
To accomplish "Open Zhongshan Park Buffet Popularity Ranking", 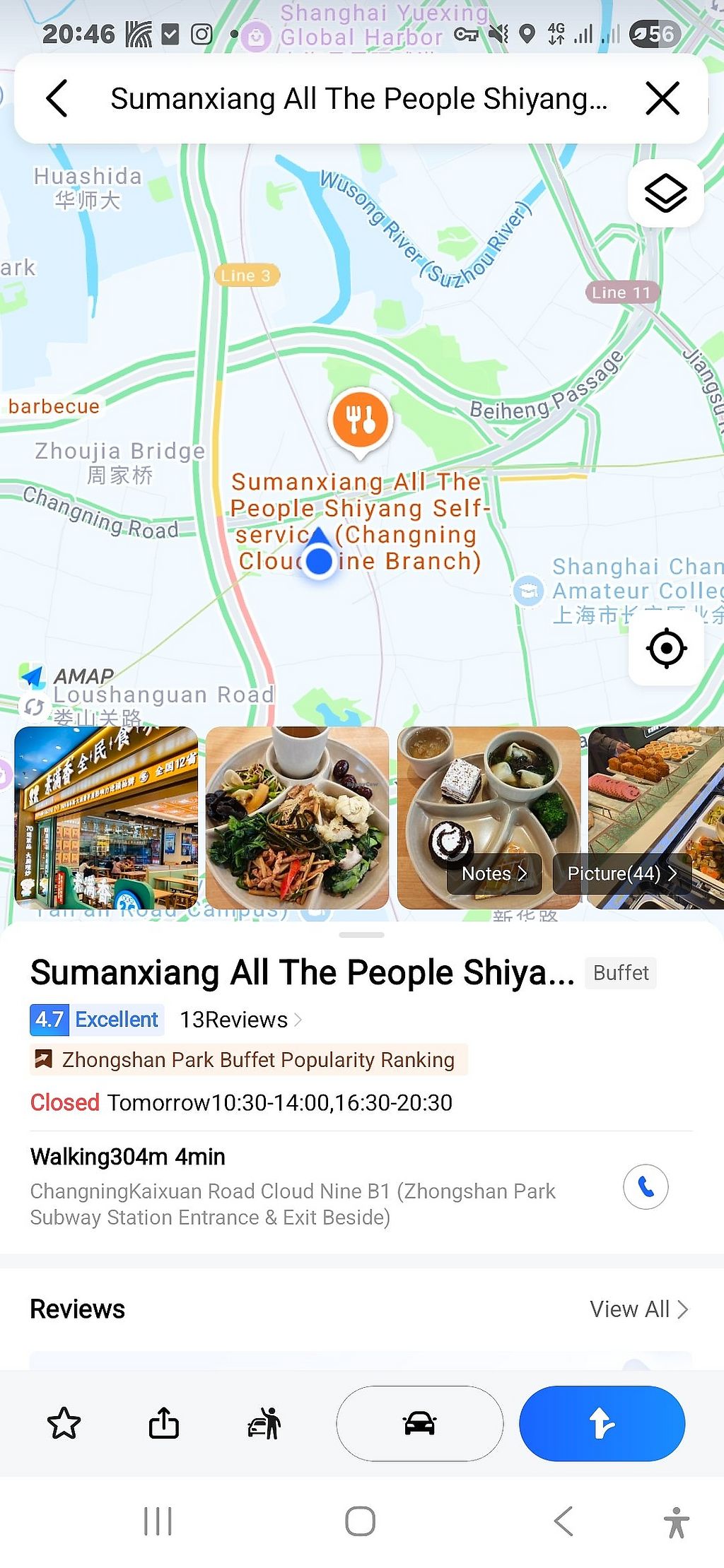I will (x=249, y=1060).
